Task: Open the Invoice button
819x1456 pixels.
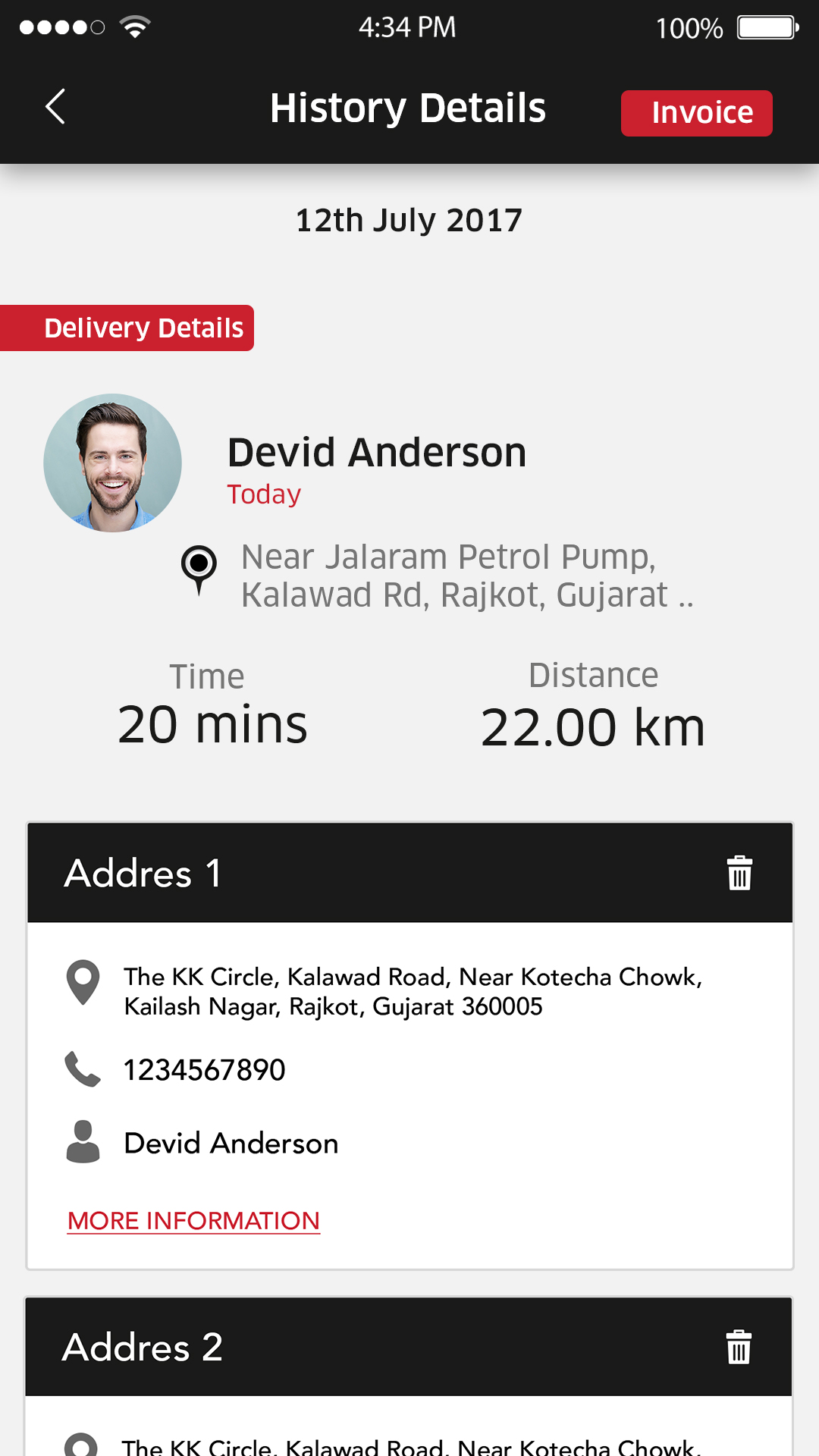Action: (x=696, y=113)
